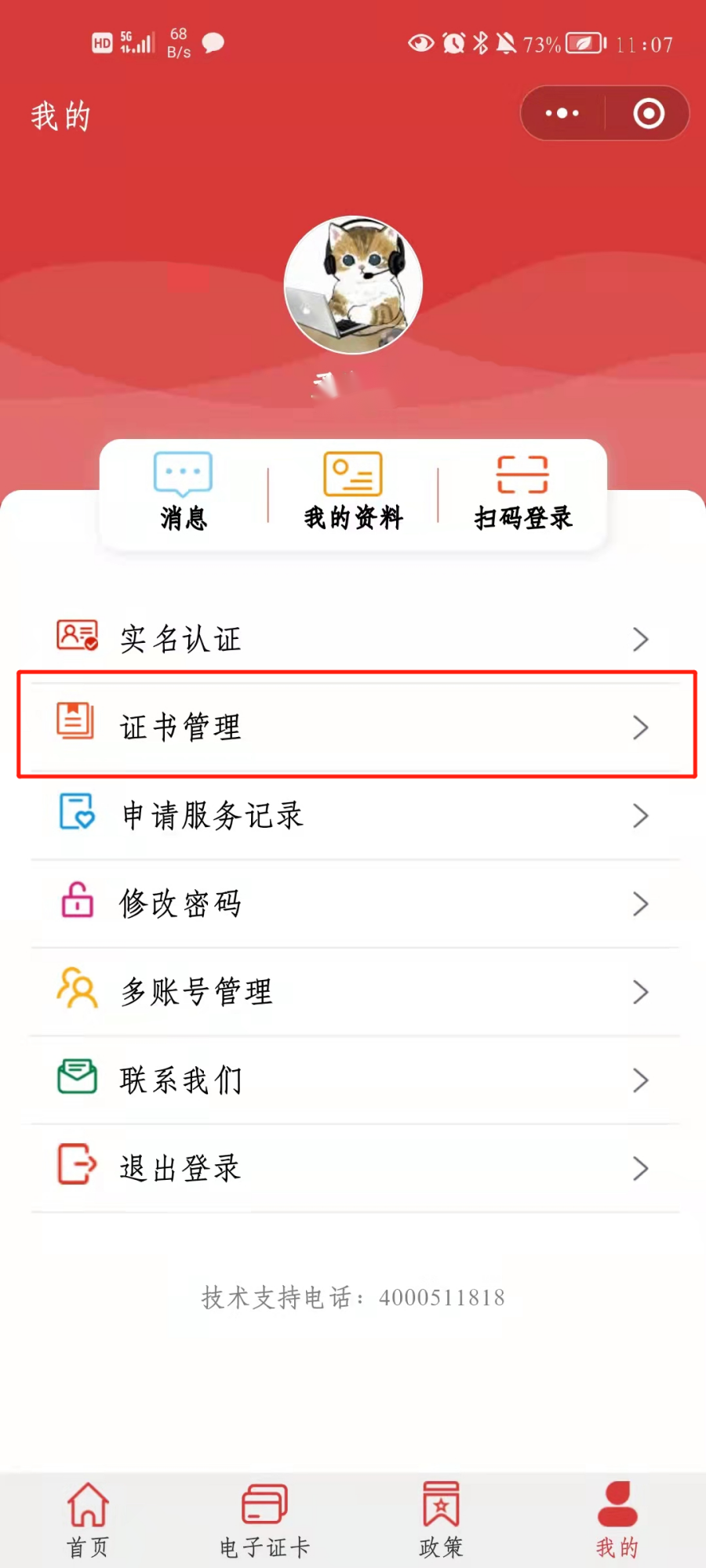This screenshot has width=706, height=1568.
Task: Select the 我的 tab
Action: (617, 1519)
